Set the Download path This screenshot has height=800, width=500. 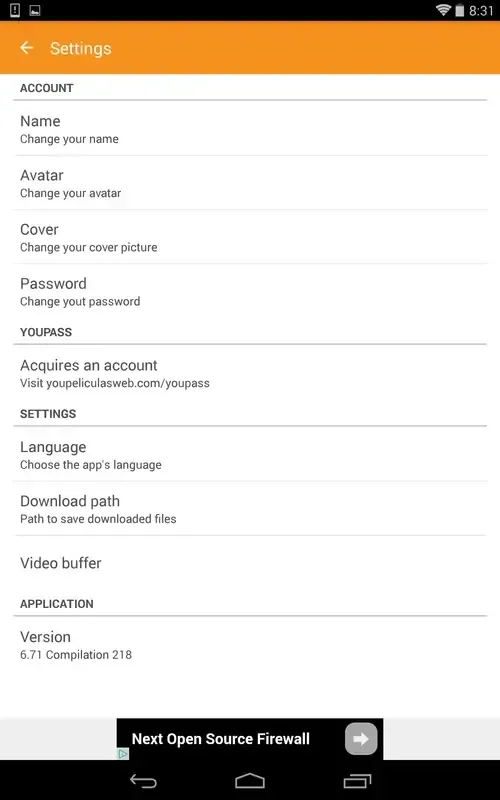coord(250,509)
